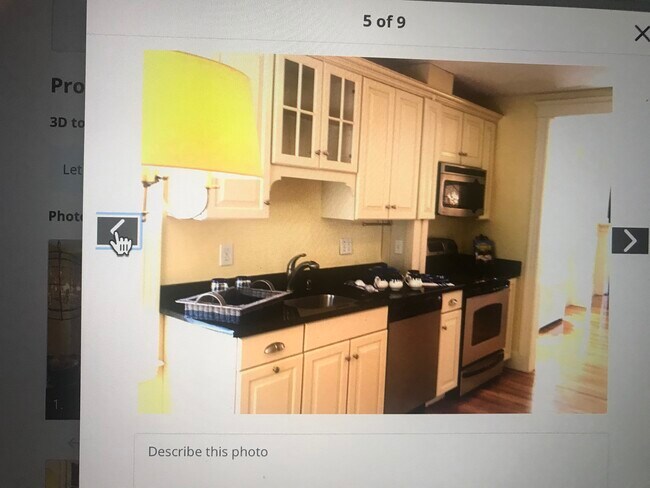Go to the previous photo
This screenshot has height=488, width=650.
click(x=118, y=231)
